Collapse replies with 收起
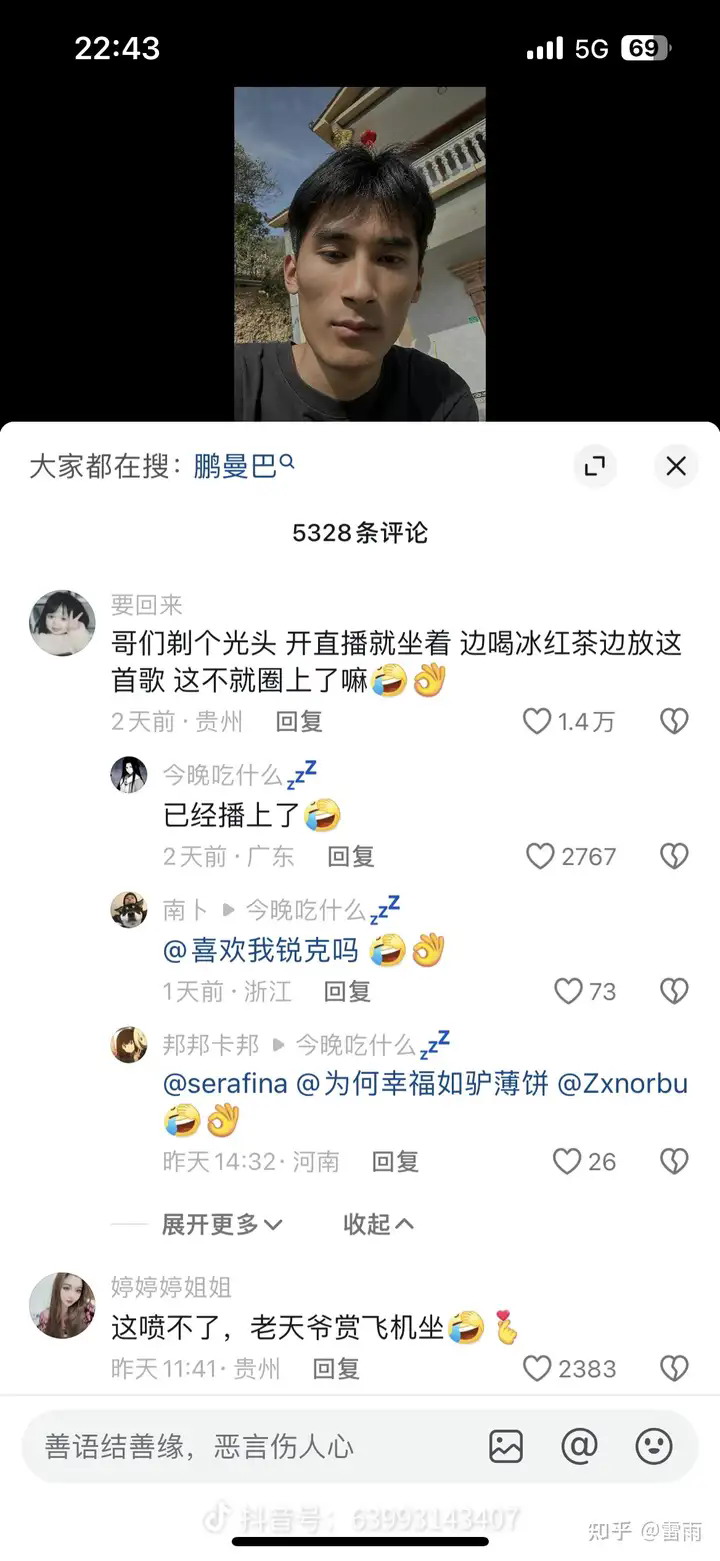The height and width of the screenshot is (1561, 720). click(x=378, y=1224)
